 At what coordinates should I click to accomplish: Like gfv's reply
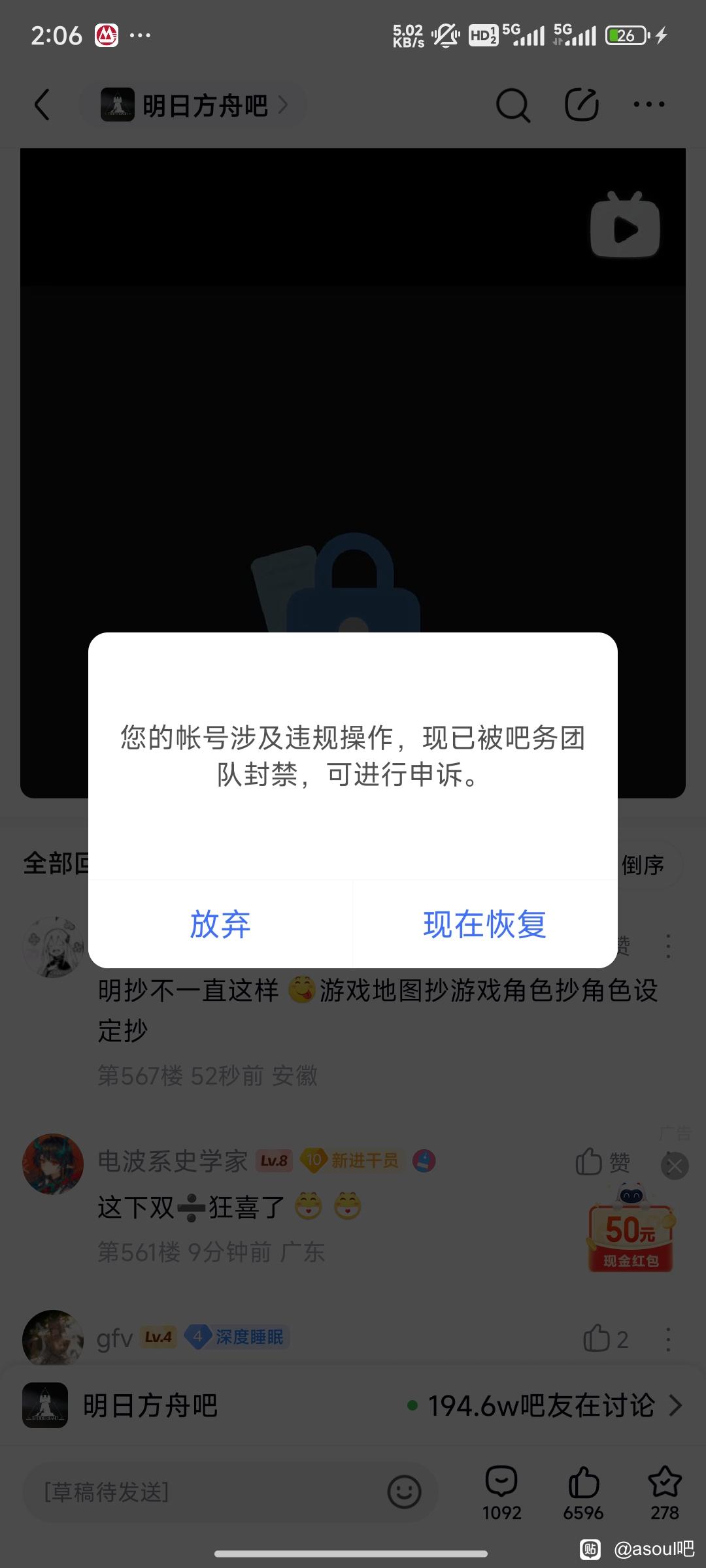605,1339
